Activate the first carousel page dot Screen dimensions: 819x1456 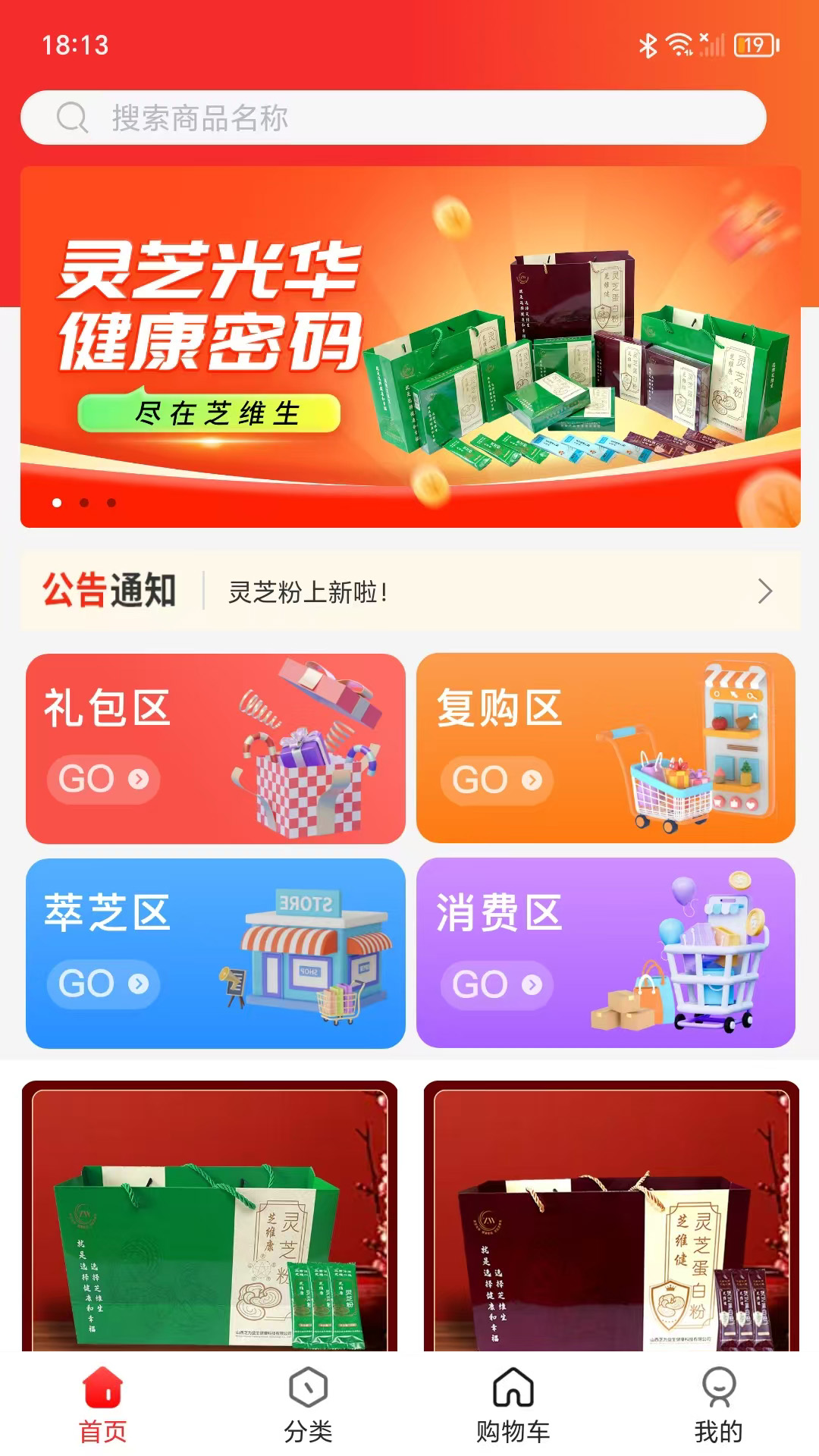[x=55, y=500]
